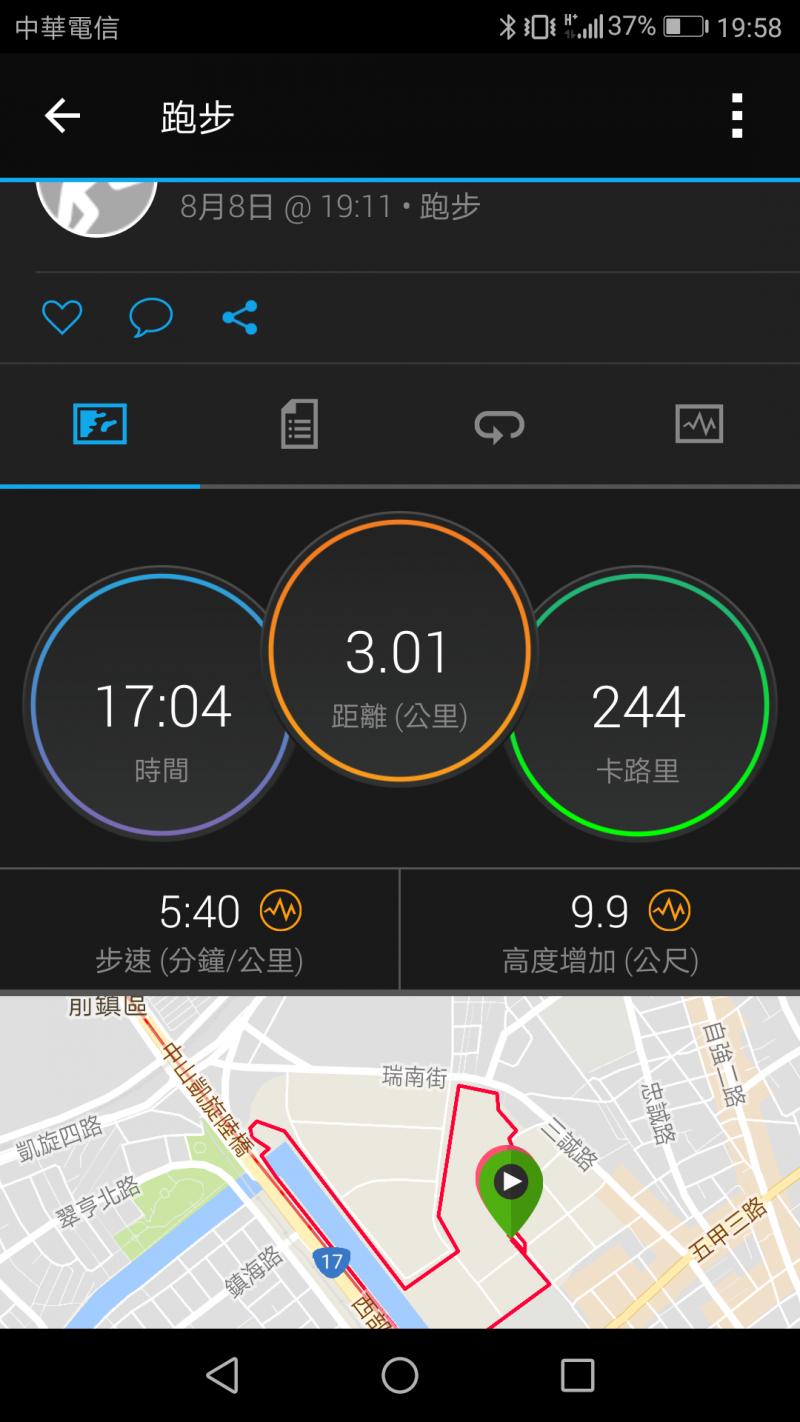Open the elevation chart icon beside 9.9
800x1422 pixels.
point(669,911)
